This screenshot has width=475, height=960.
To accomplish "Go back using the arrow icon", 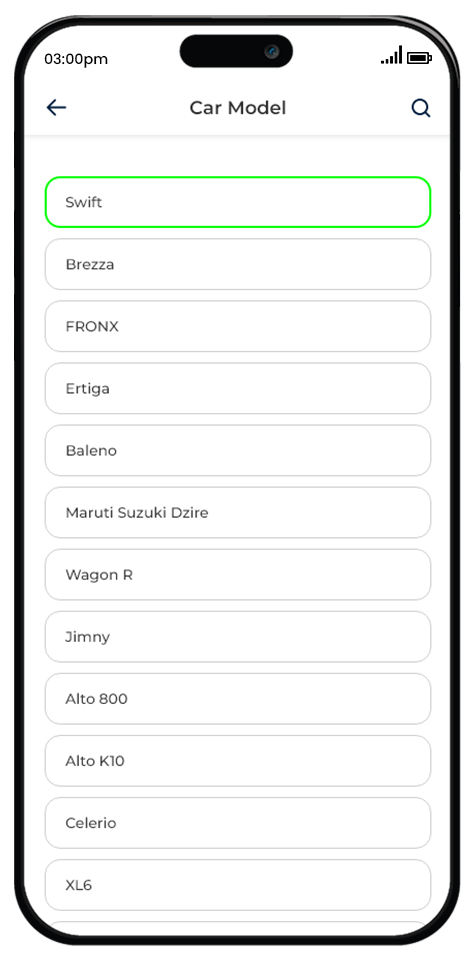I will [x=56, y=108].
